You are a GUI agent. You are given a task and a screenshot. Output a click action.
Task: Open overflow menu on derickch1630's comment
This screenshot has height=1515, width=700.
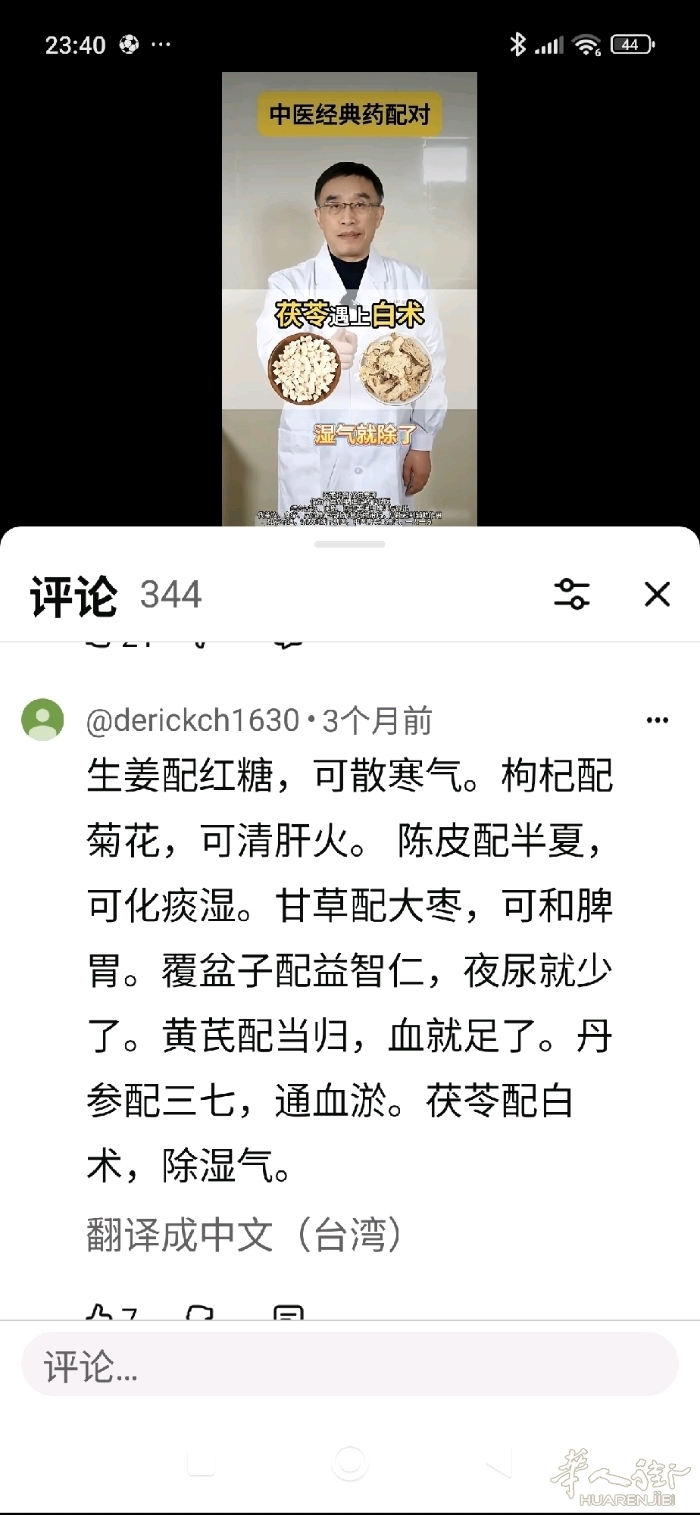click(x=657, y=720)
